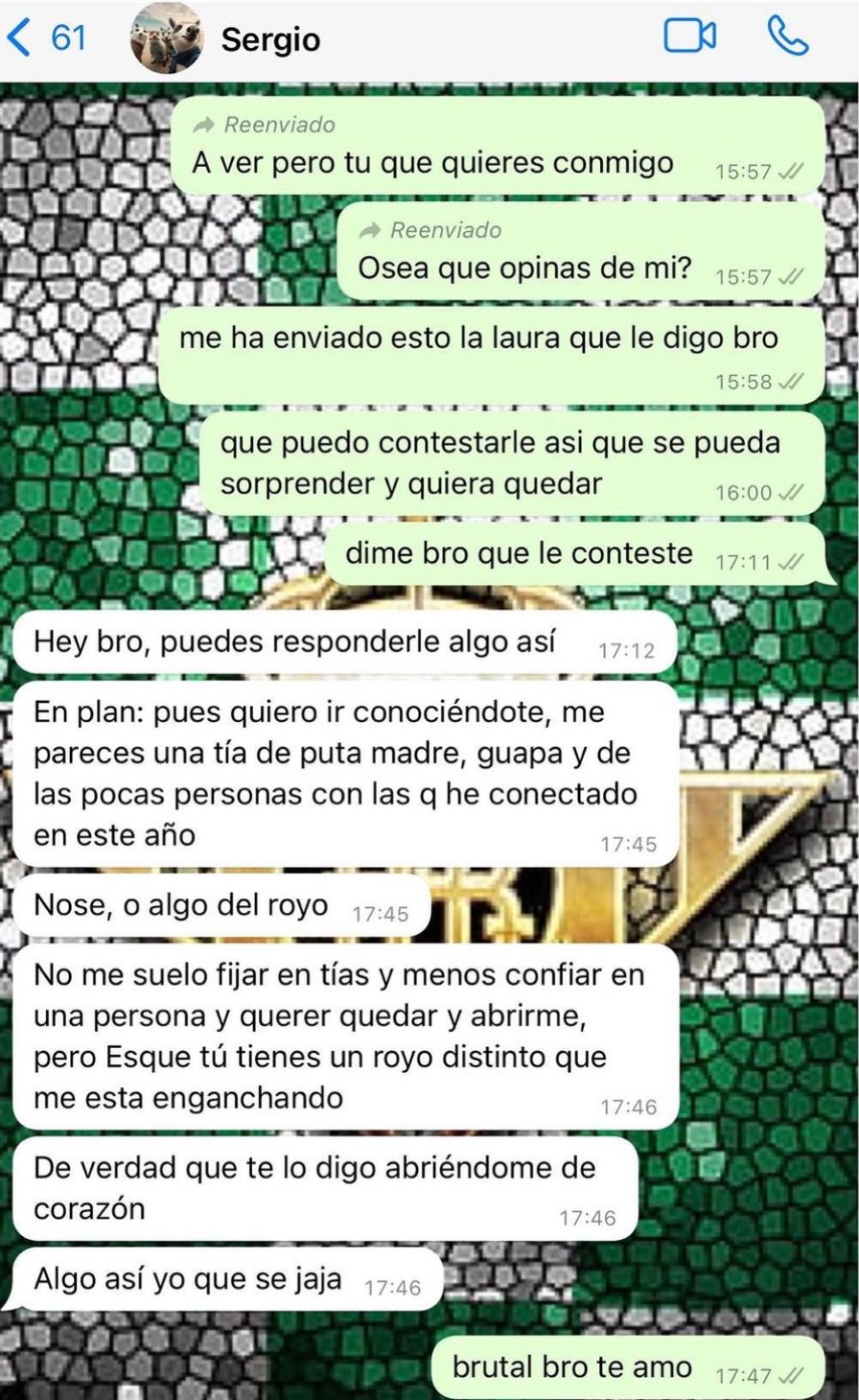Go back to the chat list

46,38
